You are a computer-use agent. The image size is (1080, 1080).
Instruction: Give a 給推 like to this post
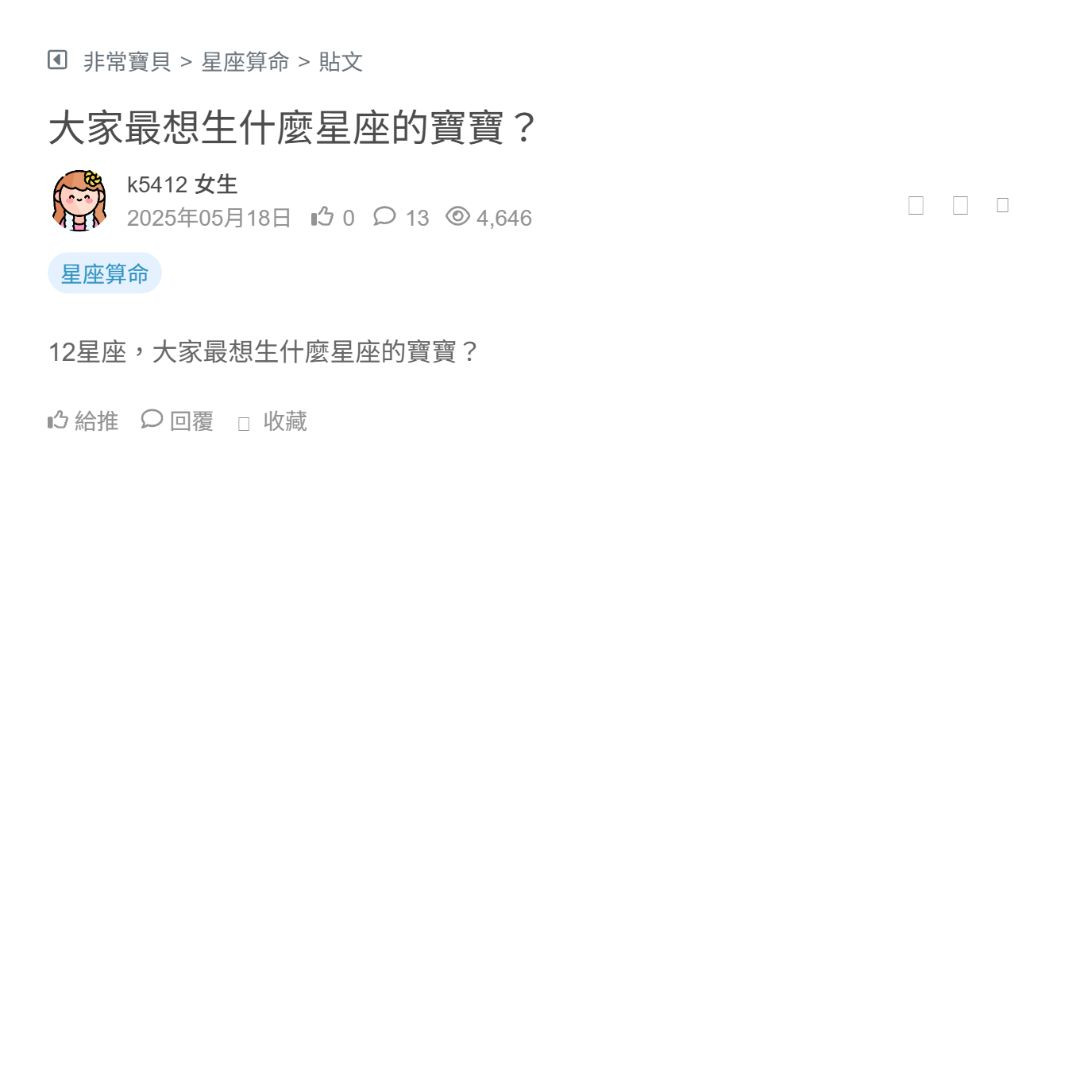[83, 421]
